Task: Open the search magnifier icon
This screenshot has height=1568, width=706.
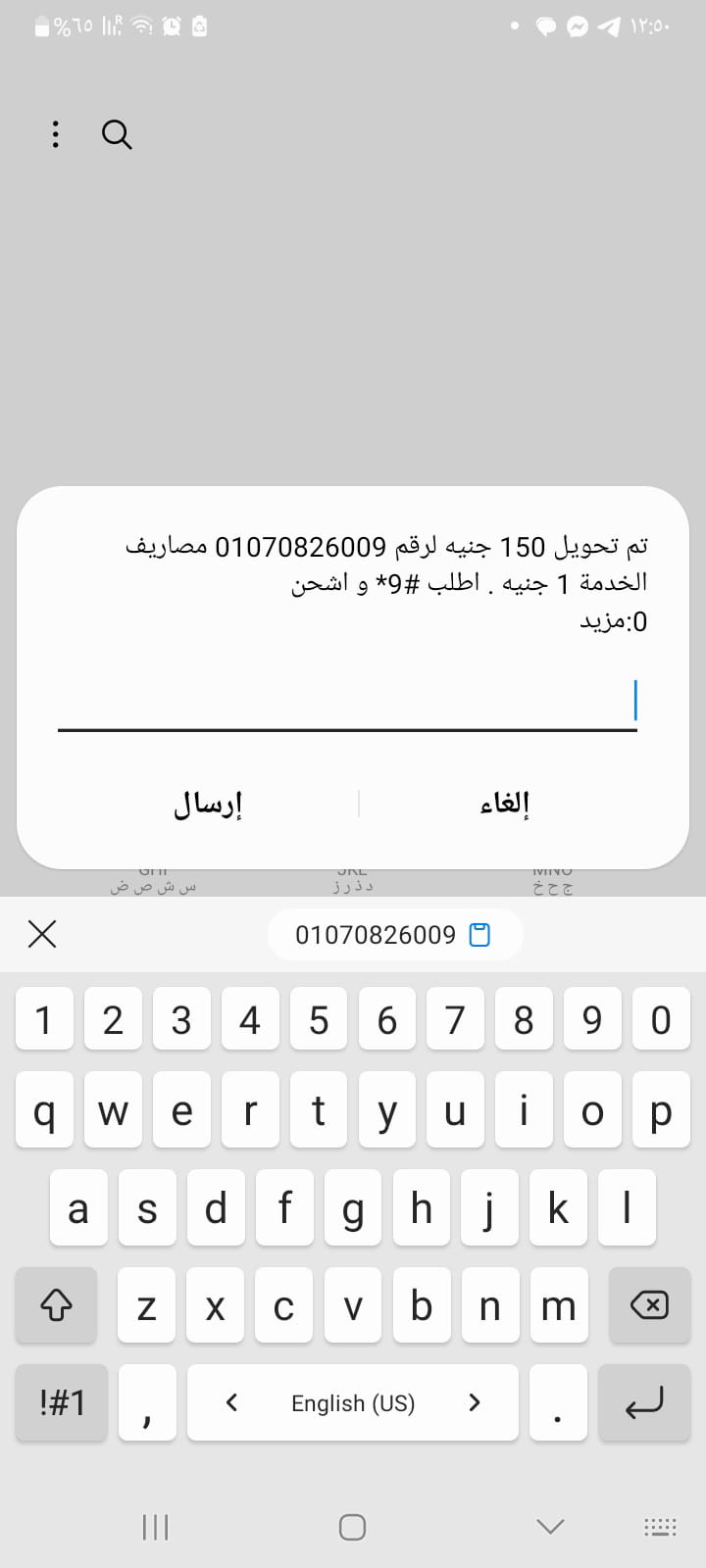Action: pyautogui.click(x=117, y=134)
